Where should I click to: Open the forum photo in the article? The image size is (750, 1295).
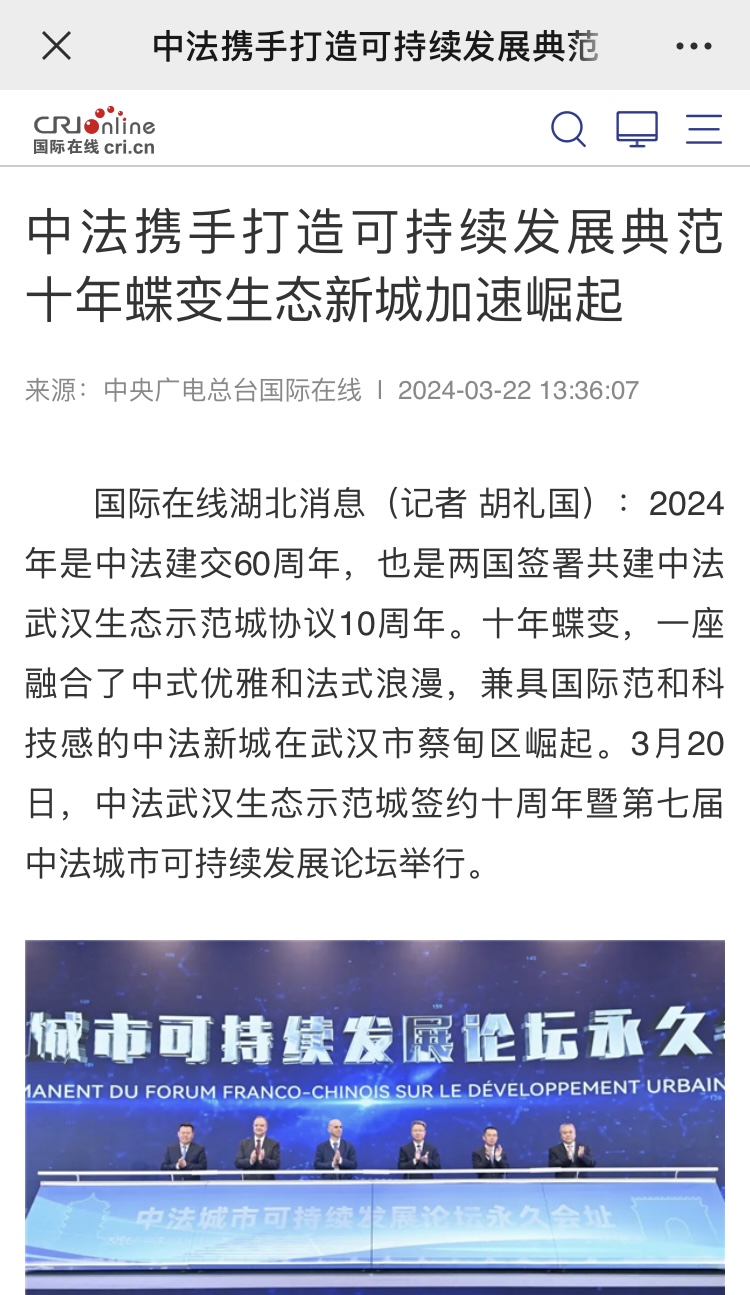[x=375, y=1115]
